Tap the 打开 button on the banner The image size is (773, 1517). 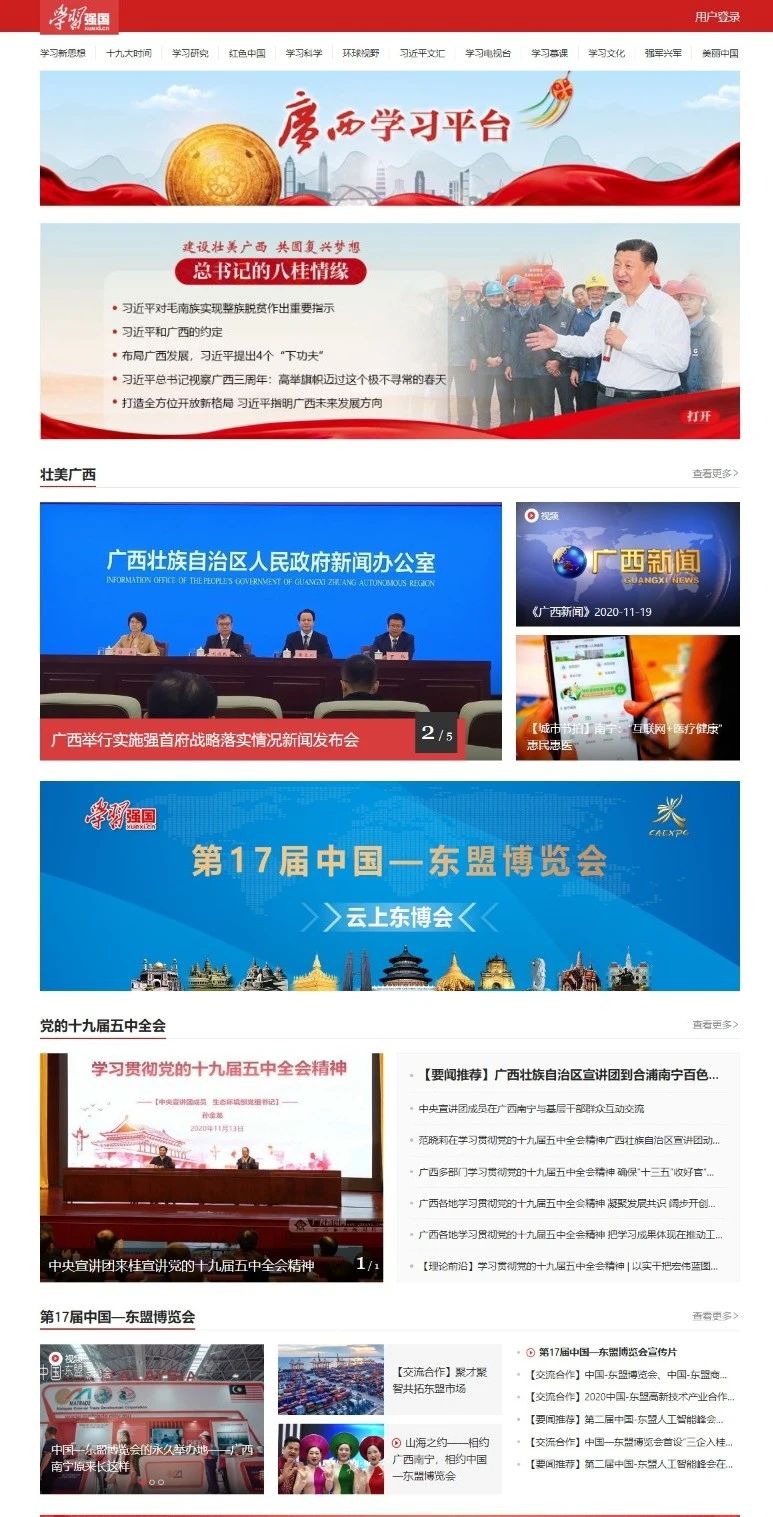(x=698, y=415)
